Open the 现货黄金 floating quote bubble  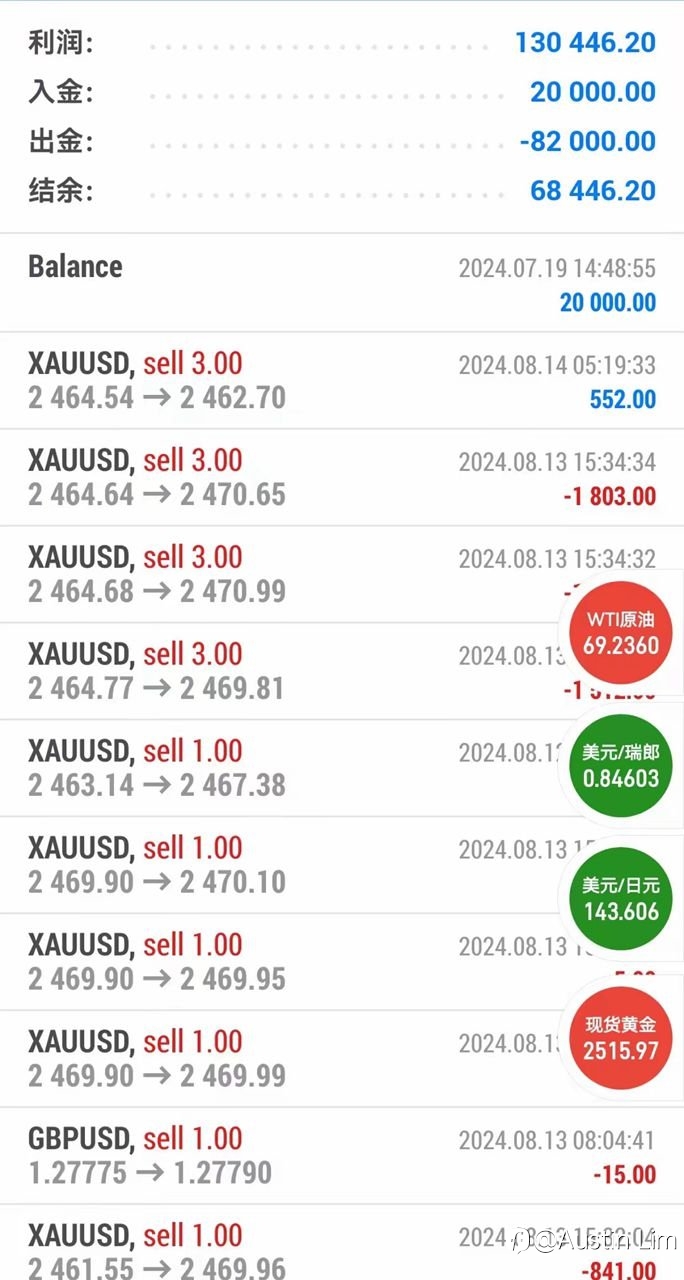(x=621, y=1039)
